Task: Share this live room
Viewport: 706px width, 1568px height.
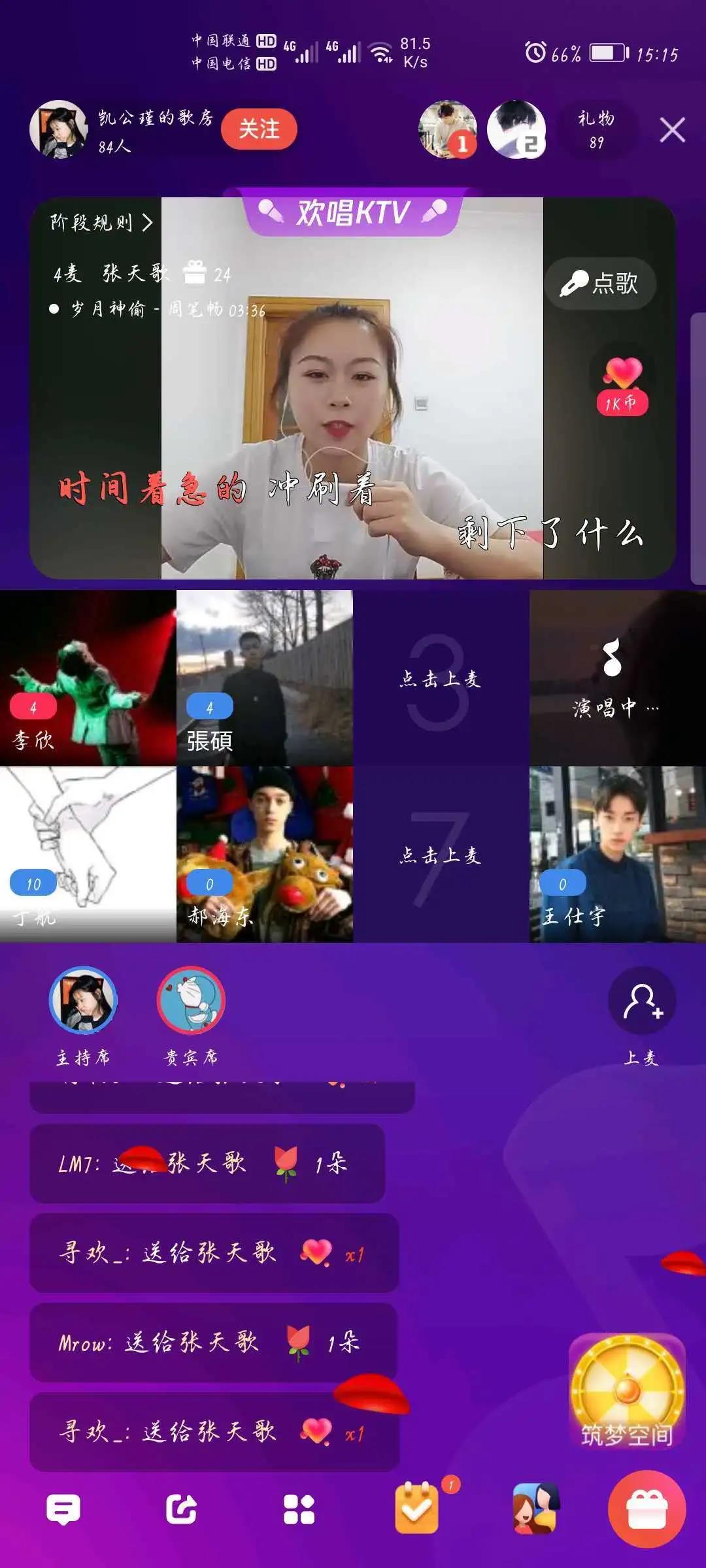Action: pyautogui.click(x=181, y=1509)
